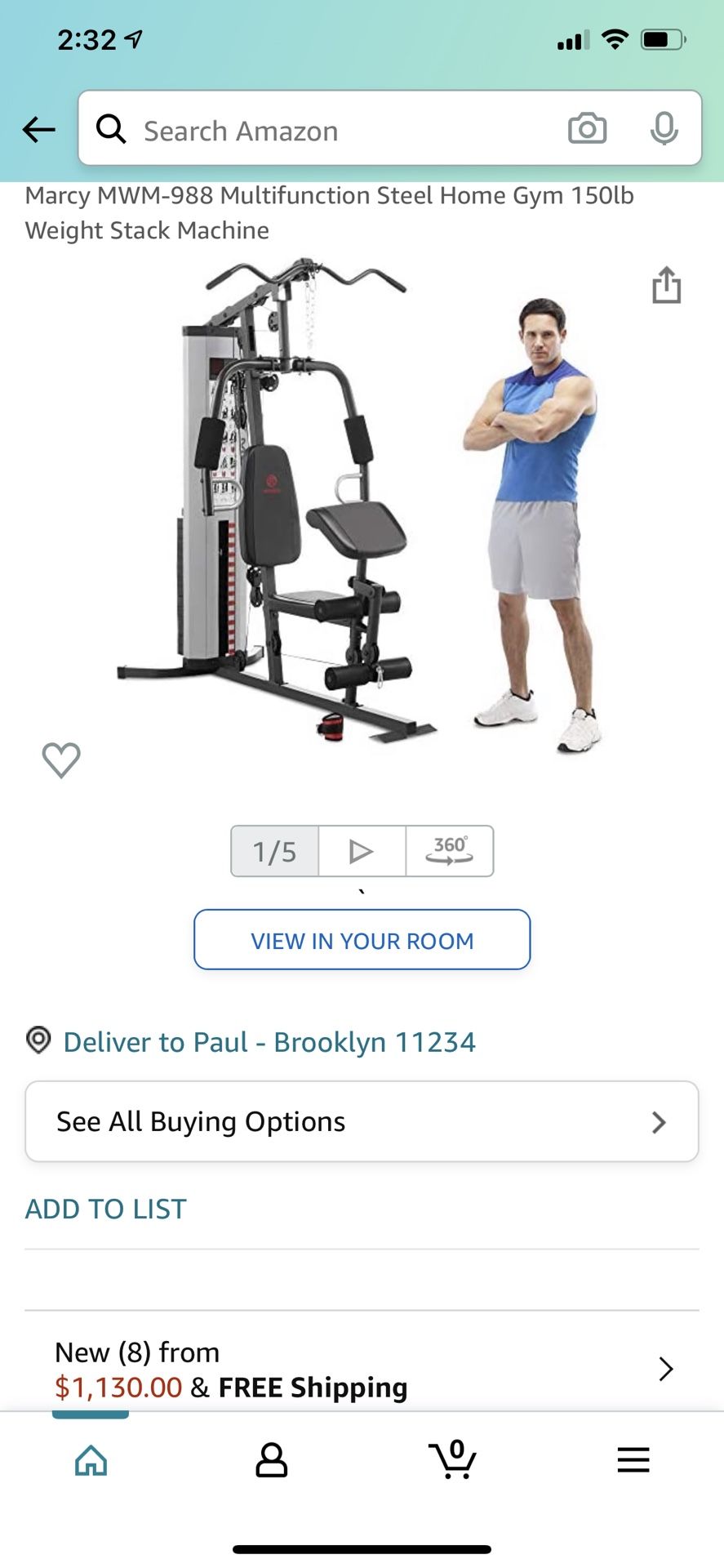The image size is (724, 1568).
Task: Tap VIEW IN YOUR ROOM
Action: pyautogui.click(x=362, y=940)
